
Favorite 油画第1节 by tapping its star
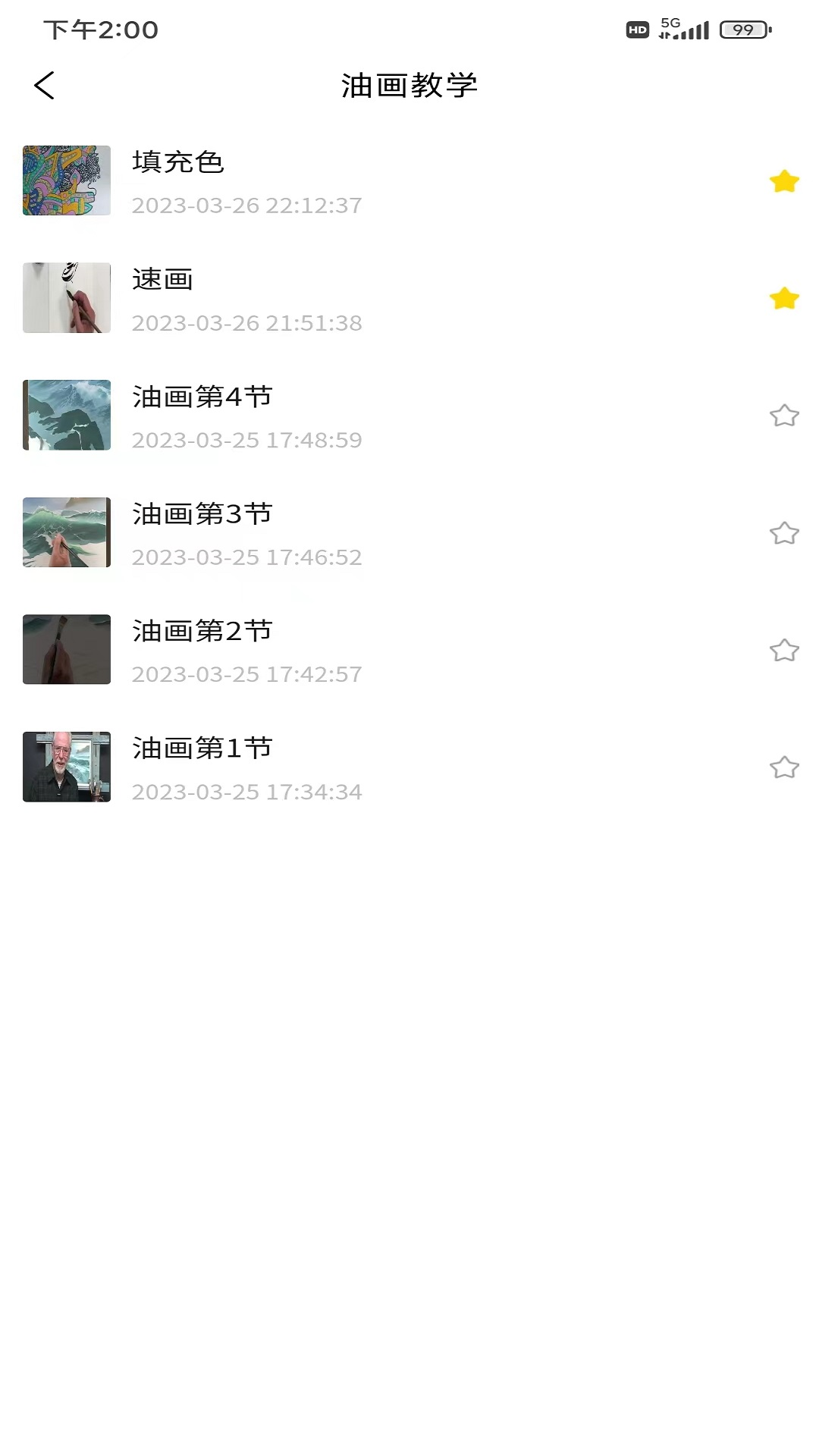point(785,767)
